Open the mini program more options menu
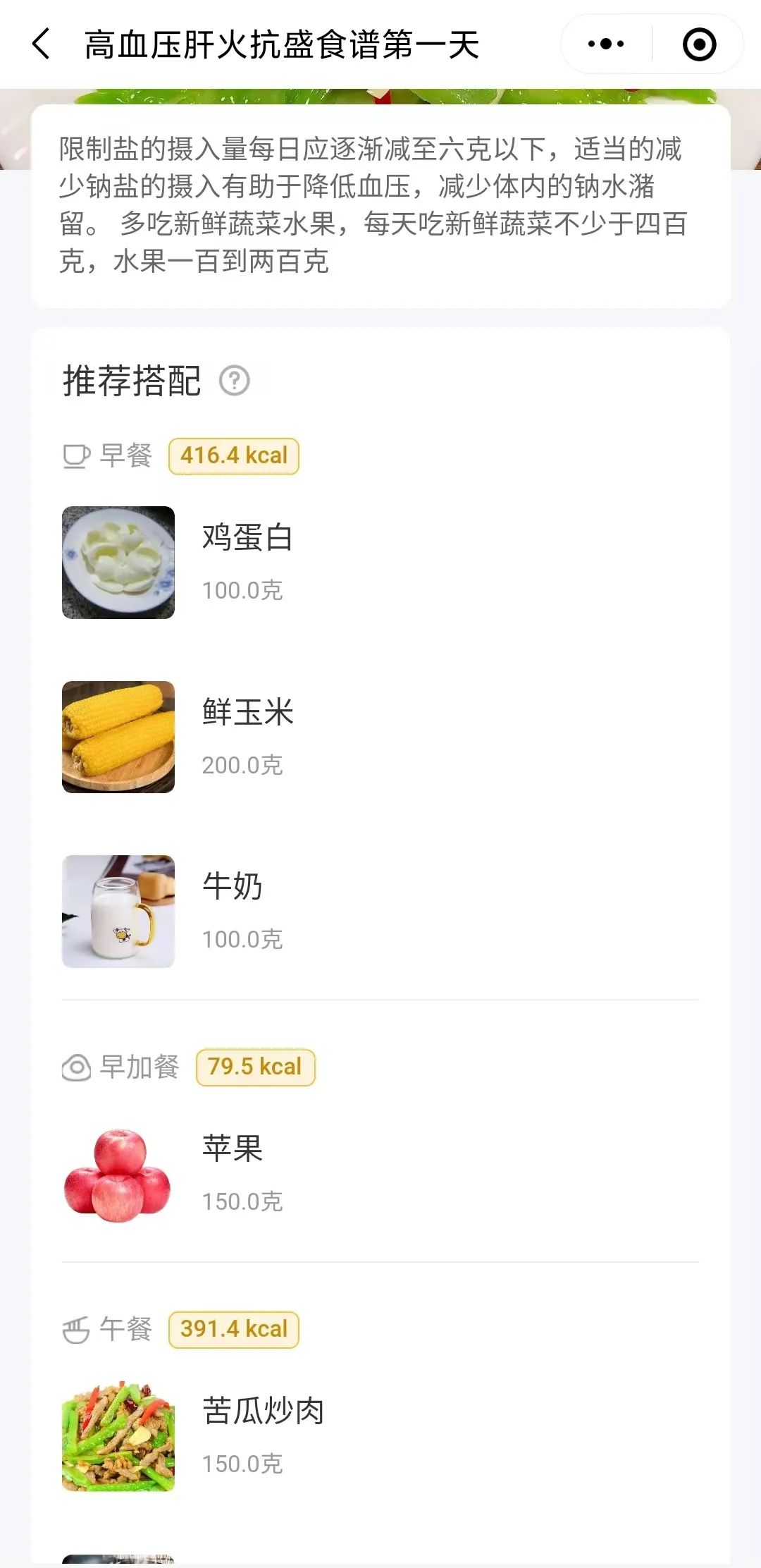 (606, 44)
